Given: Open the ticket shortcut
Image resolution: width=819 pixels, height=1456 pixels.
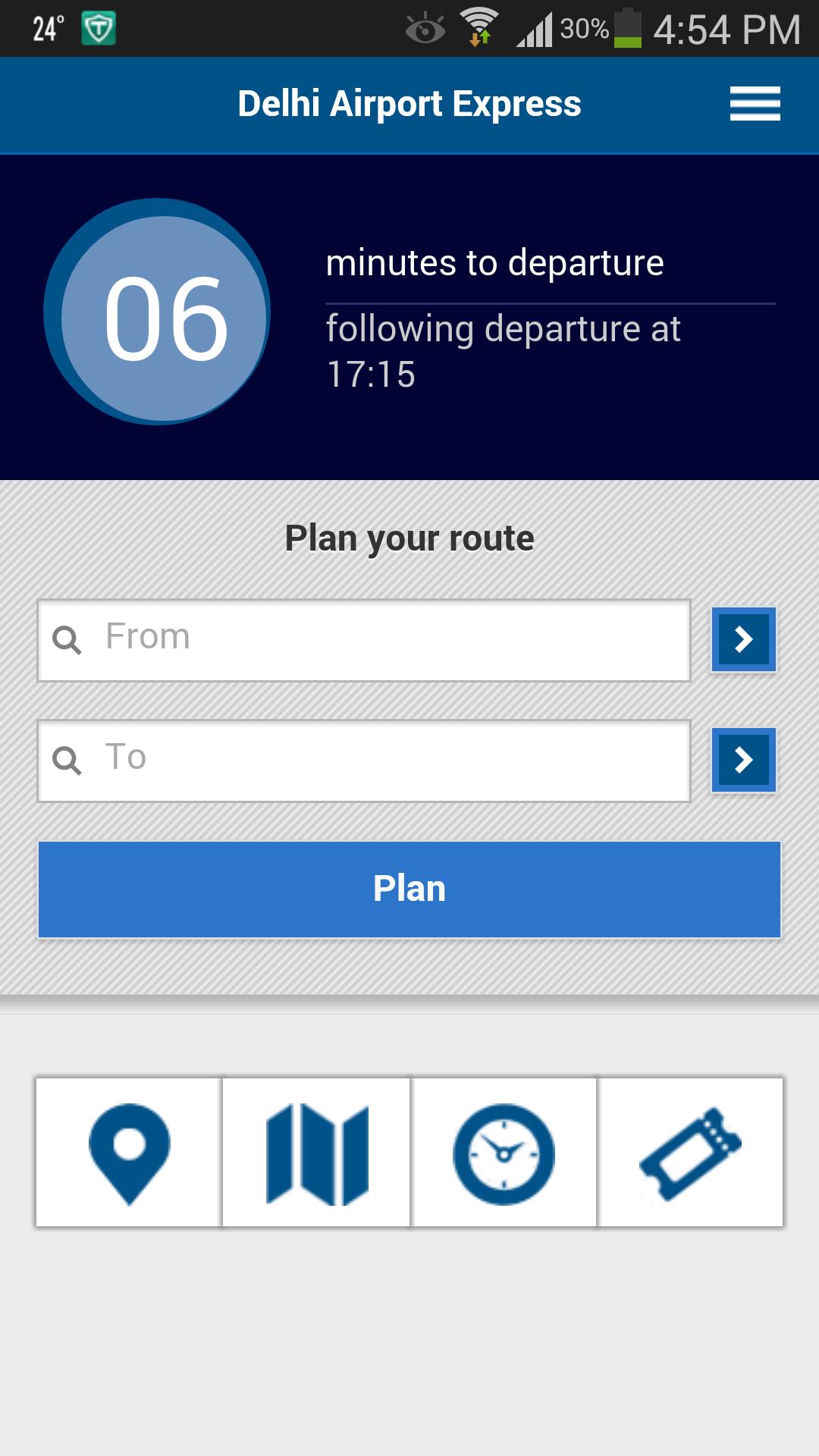Looking at the screenshot, I should (x=690, y=1153).
